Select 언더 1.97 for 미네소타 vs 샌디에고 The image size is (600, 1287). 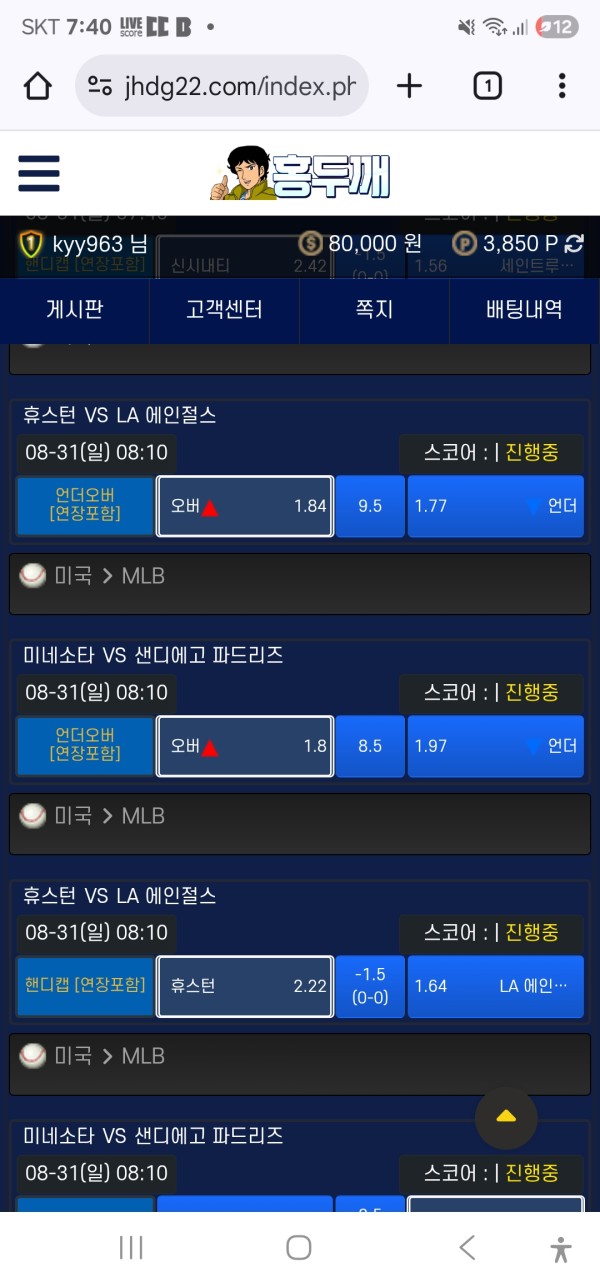(495, 746)
